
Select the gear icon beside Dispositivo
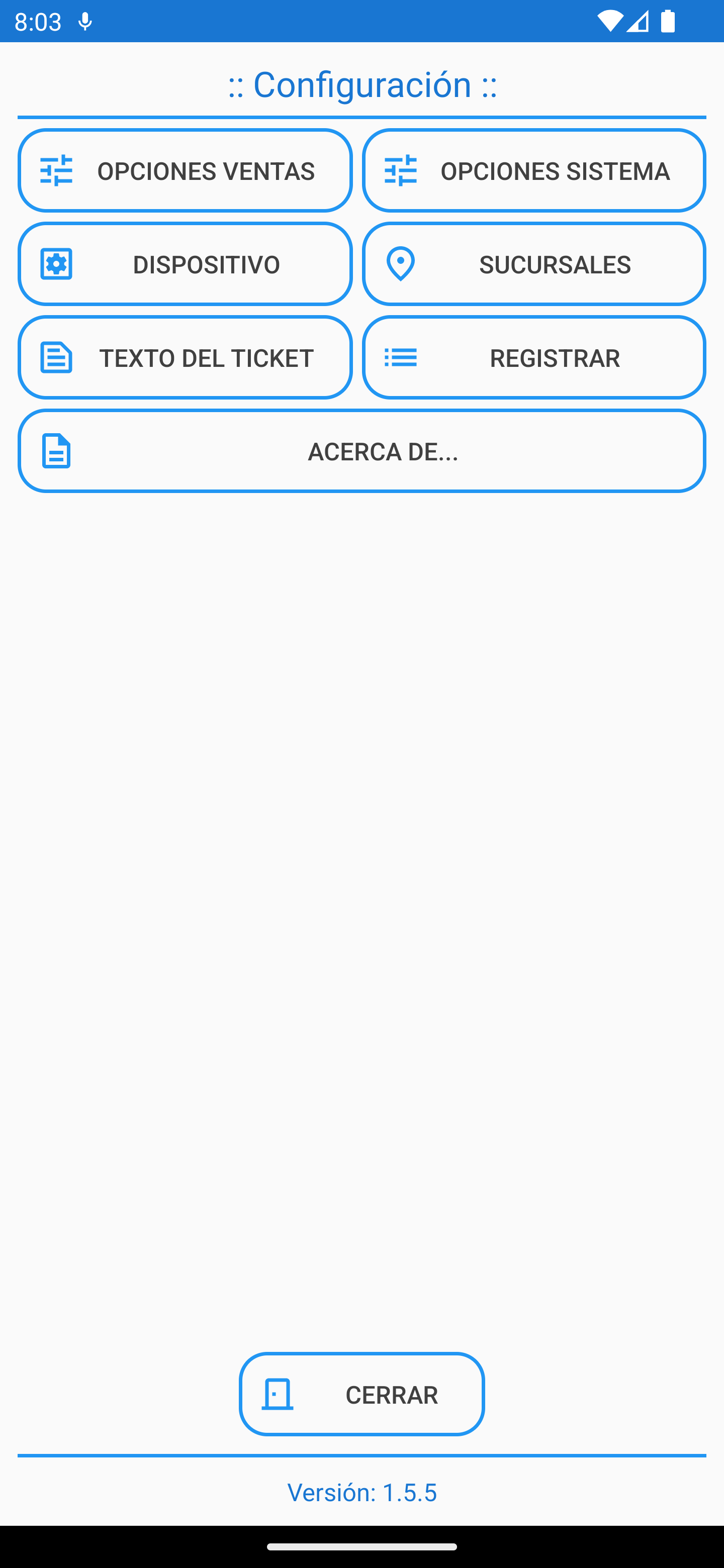click(55, 264)
